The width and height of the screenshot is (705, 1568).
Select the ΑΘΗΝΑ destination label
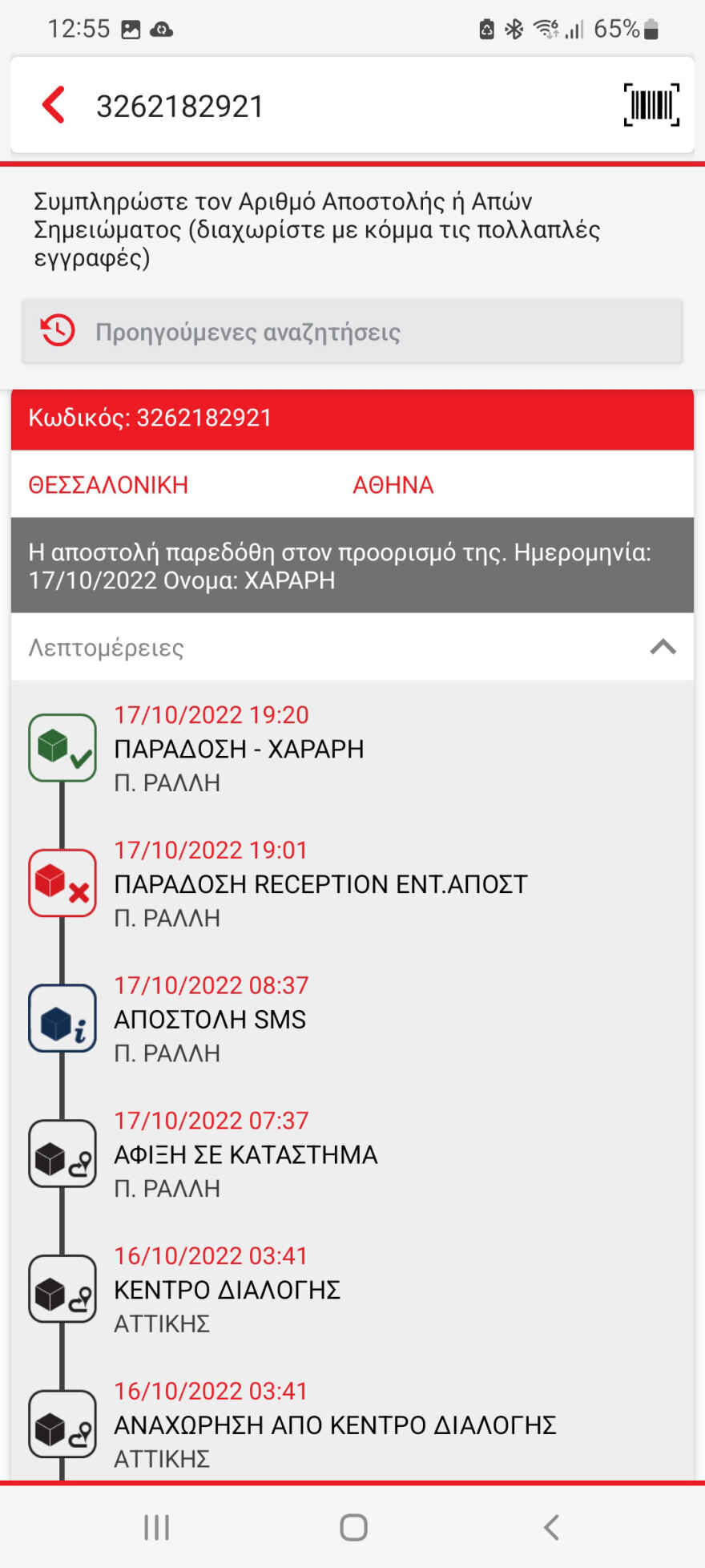[x=394, y=484]
